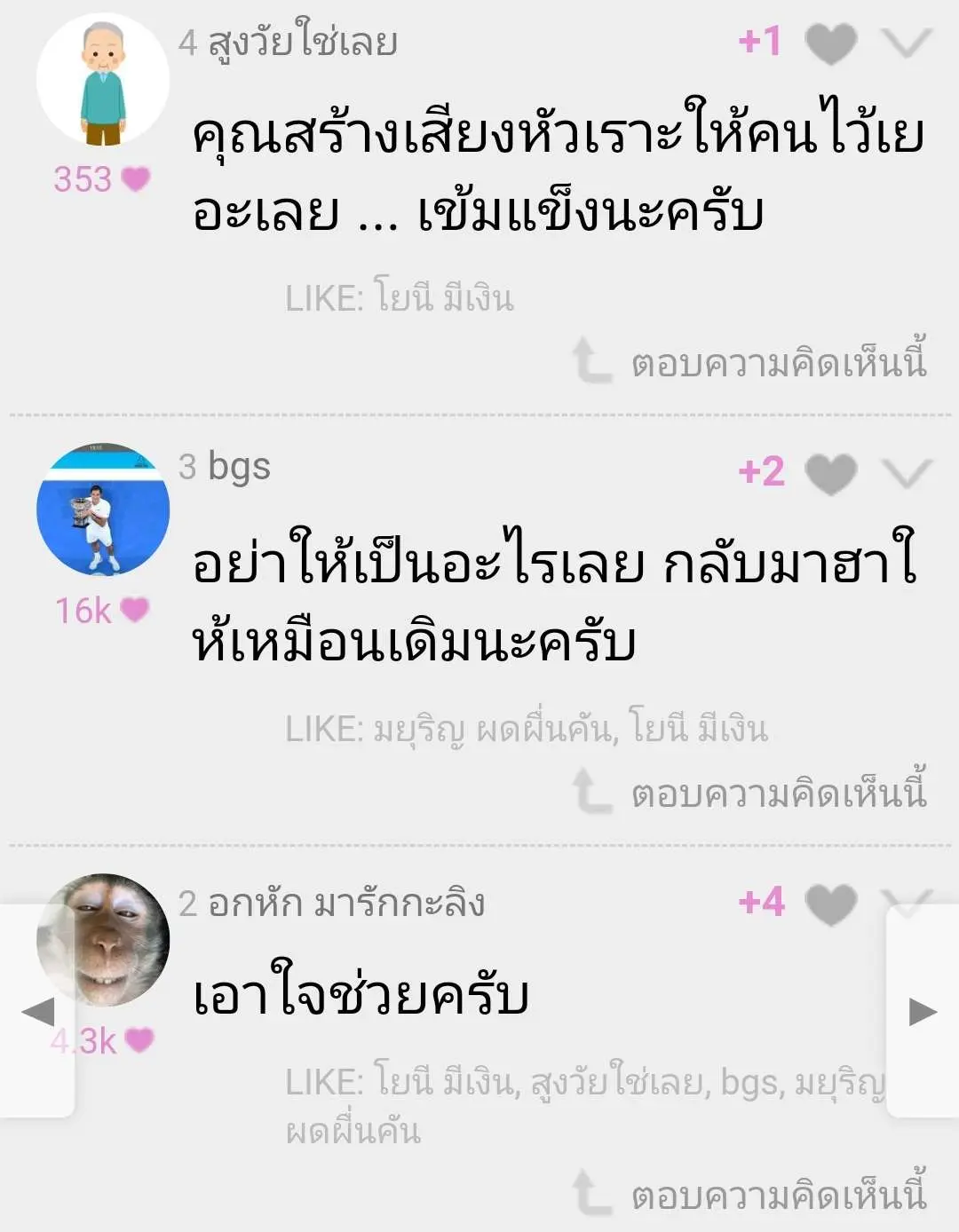Open สูงวัยใช่เลย's profile avatar
The height and width of the screenshot is (1232, 959).
[x=103, y=82]
